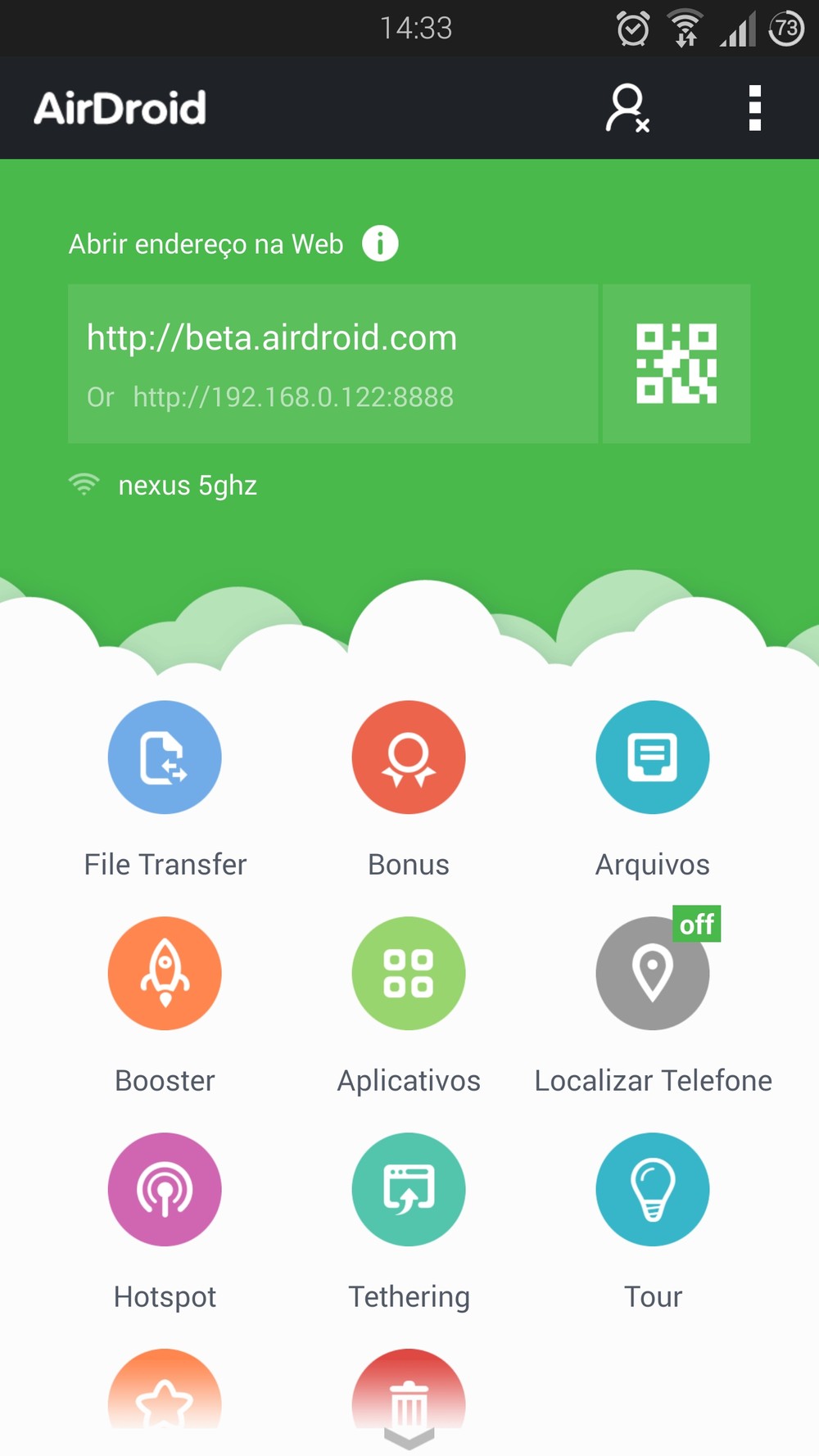Screen dimensions: 819x1456
Task: Expand the tools grid with the down chevron
Action: (409, 1439)
